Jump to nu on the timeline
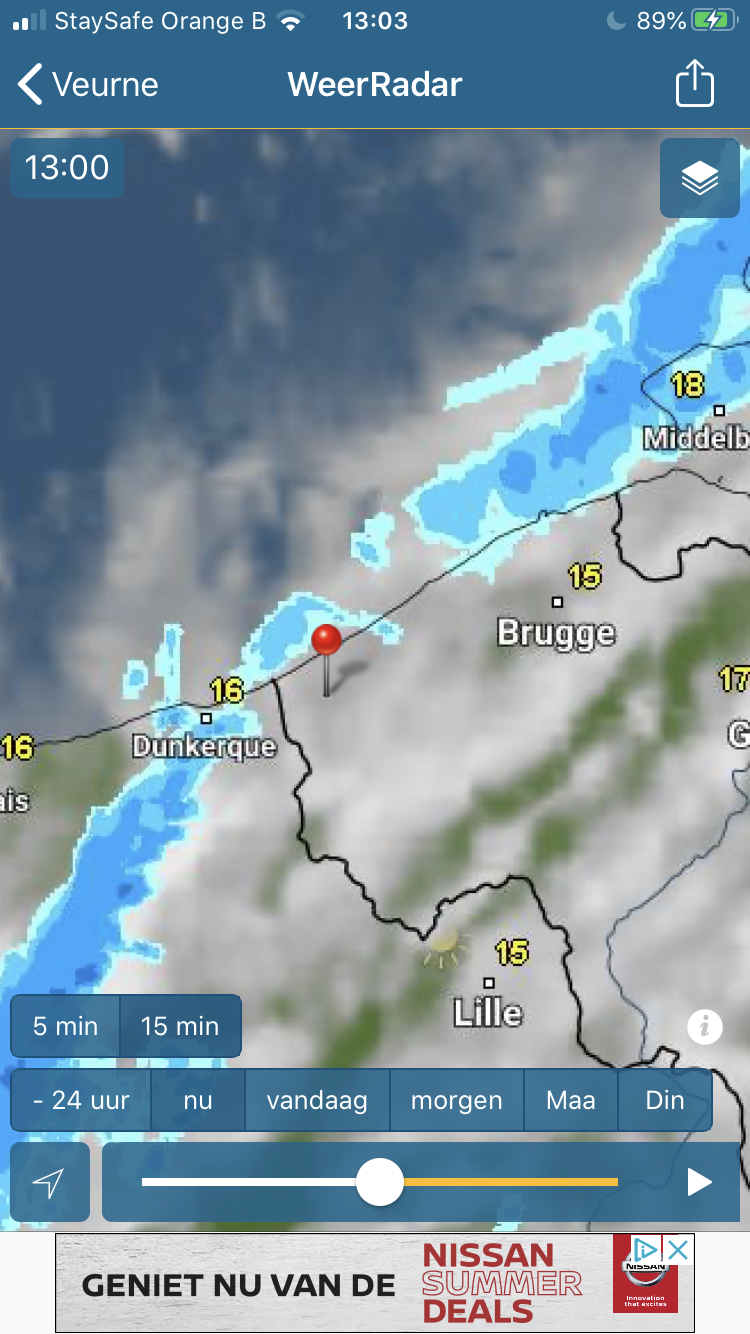 (x=198, y=1100)
